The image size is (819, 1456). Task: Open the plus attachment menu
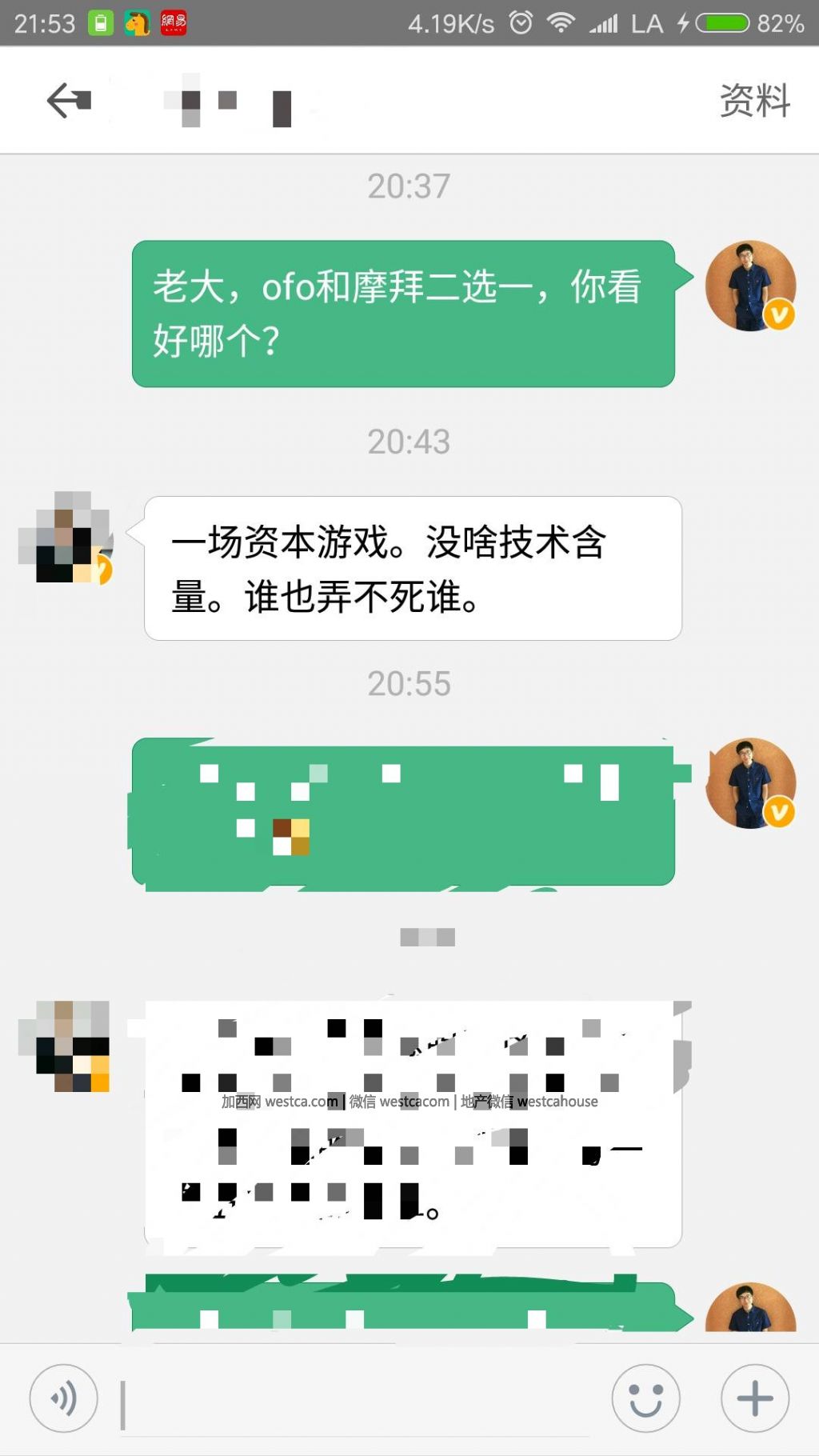(754, 1398)
